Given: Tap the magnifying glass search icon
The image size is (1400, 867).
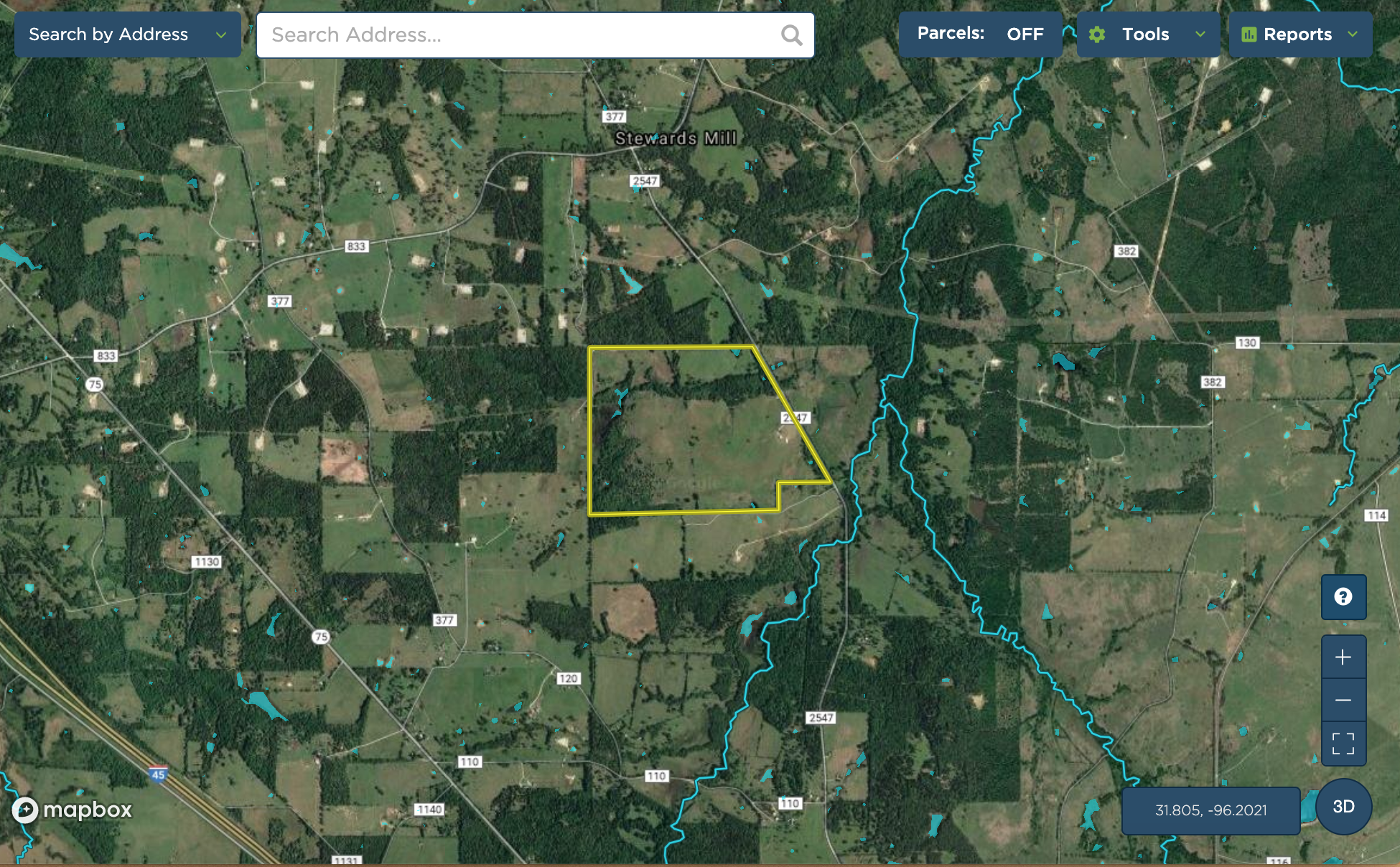Looking at the screenshot, I should tap(791, 35).
